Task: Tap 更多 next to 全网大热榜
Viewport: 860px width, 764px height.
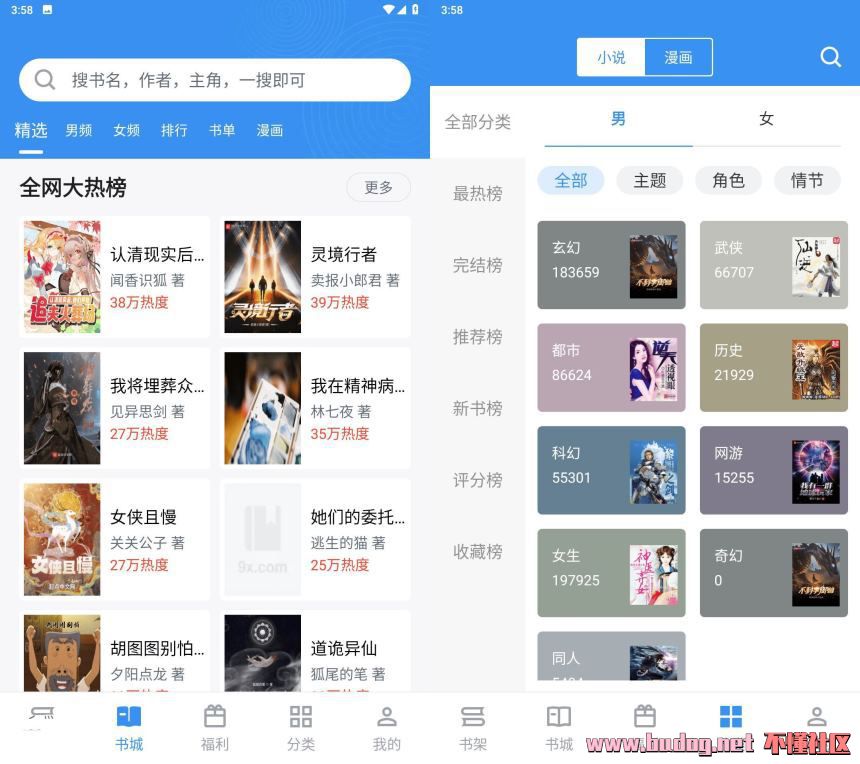Action: pos(378,187)
